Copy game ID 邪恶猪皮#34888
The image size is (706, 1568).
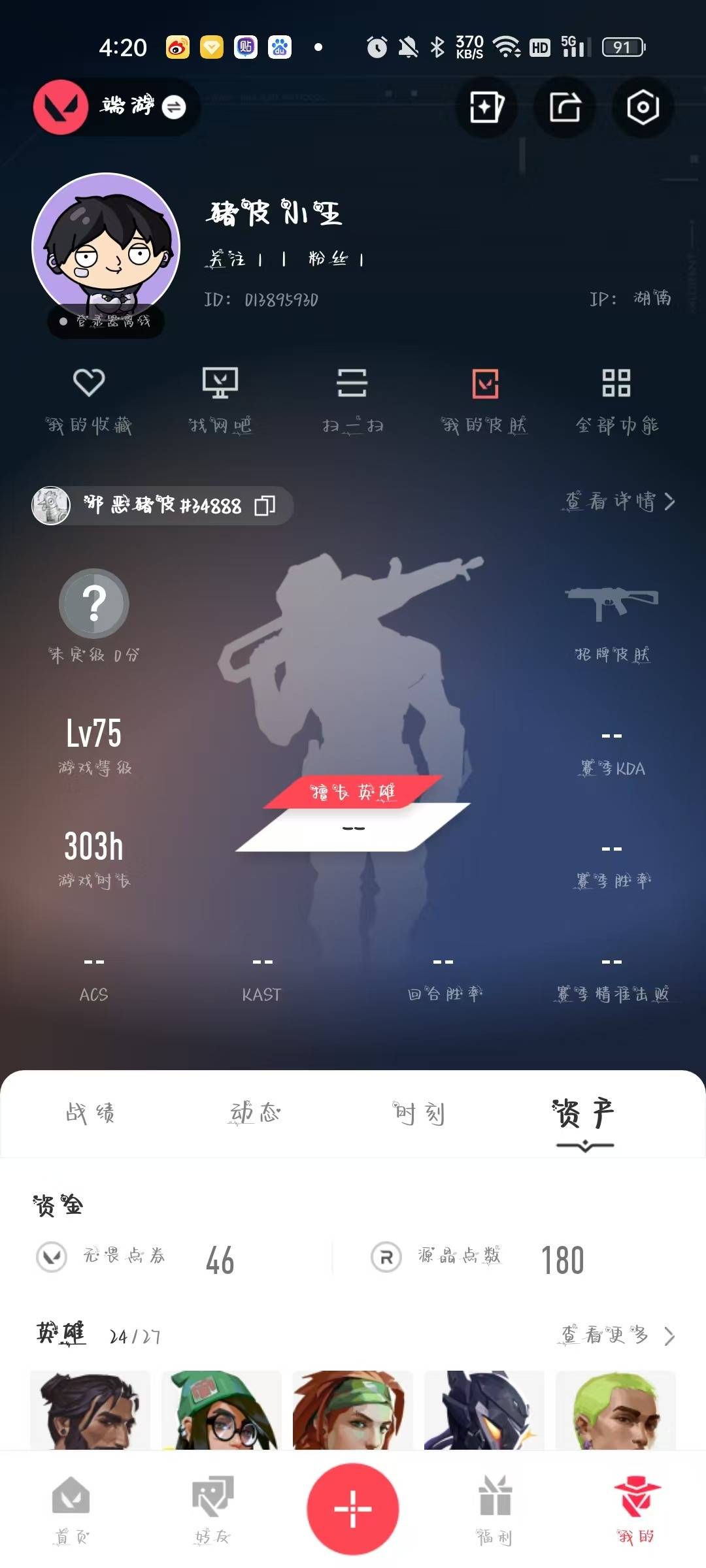coord(265,506)
